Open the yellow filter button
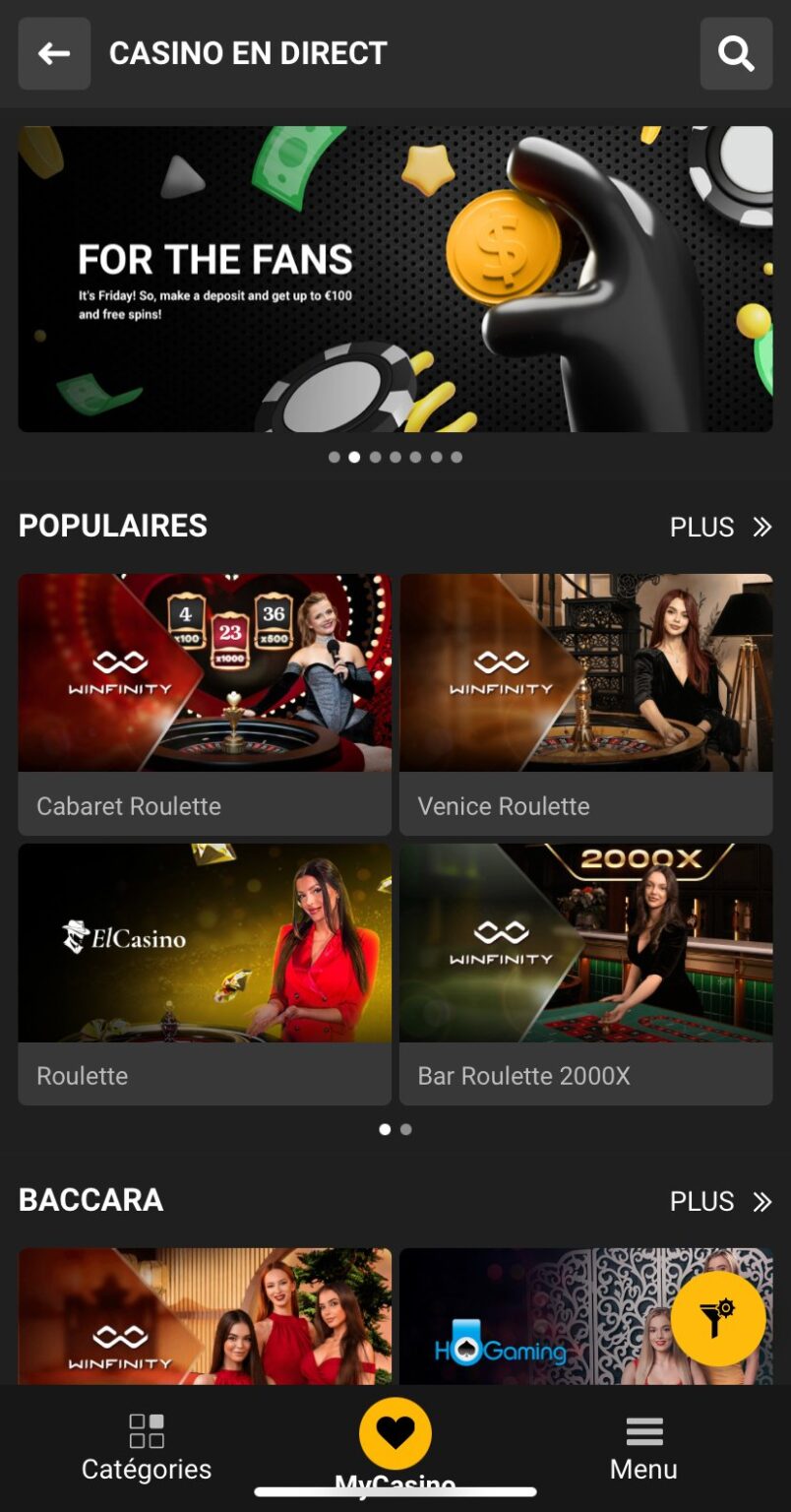 pyautogui.click(x=719, y=1319)
